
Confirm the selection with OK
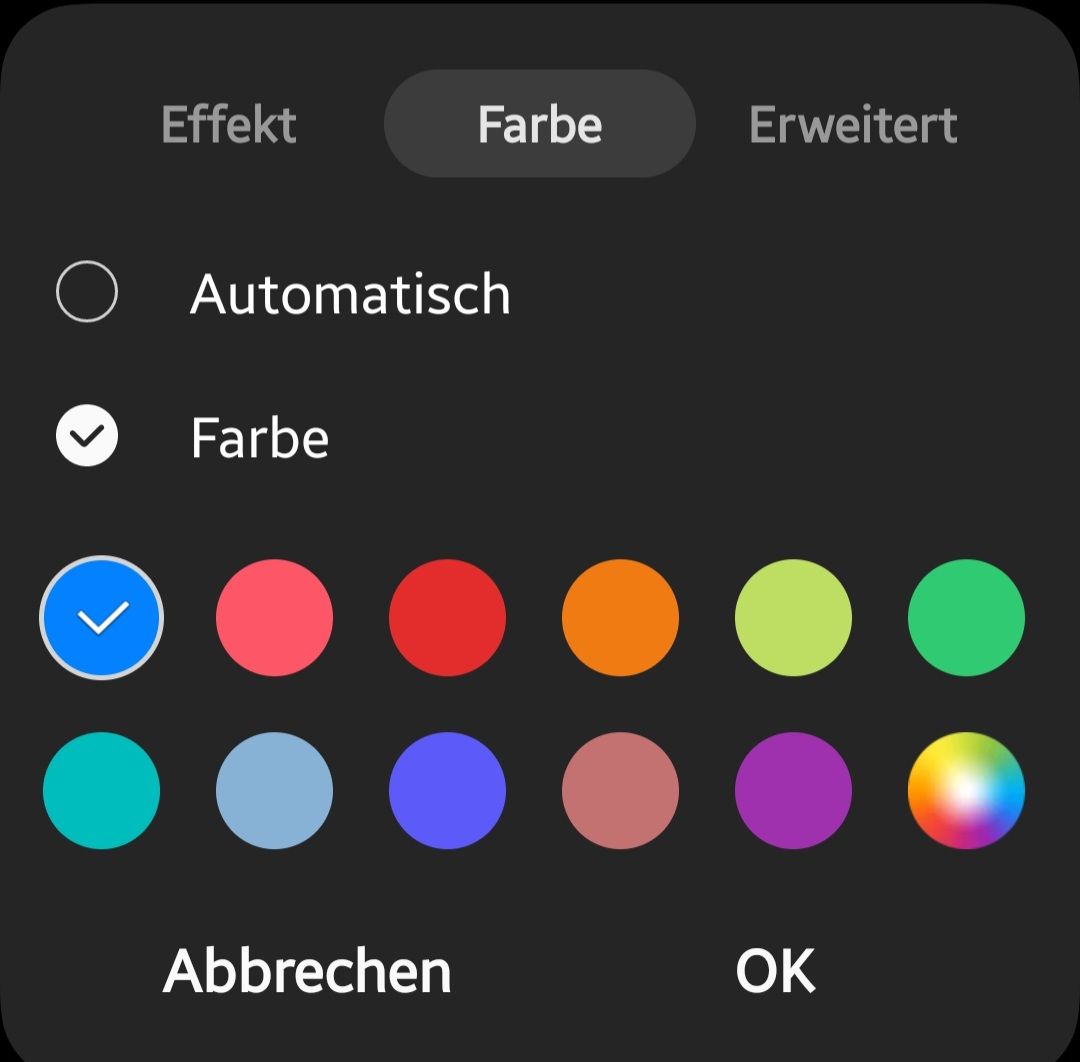pyautogui.click(x=775, y=970)
